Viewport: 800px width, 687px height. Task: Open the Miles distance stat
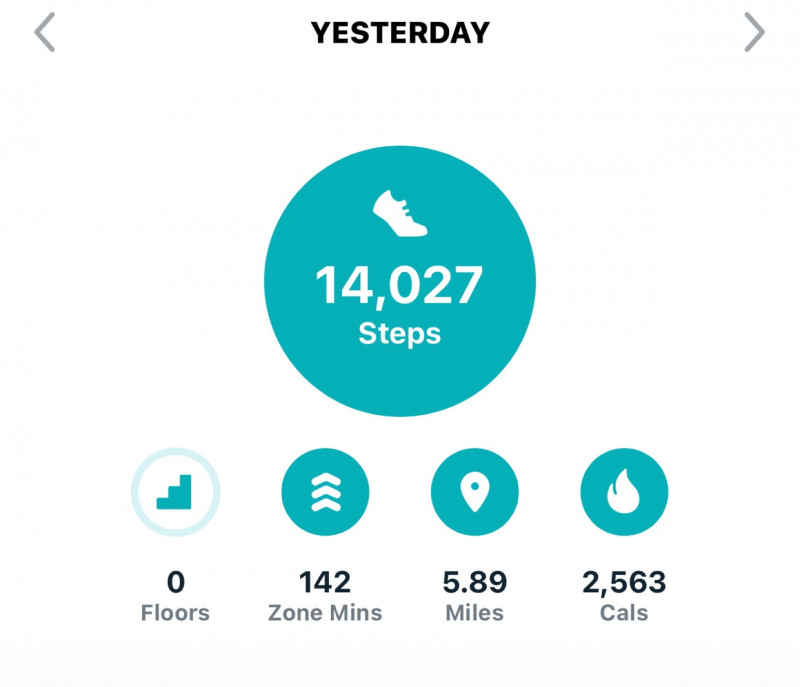pyautogui.click(x=474, y=492)
